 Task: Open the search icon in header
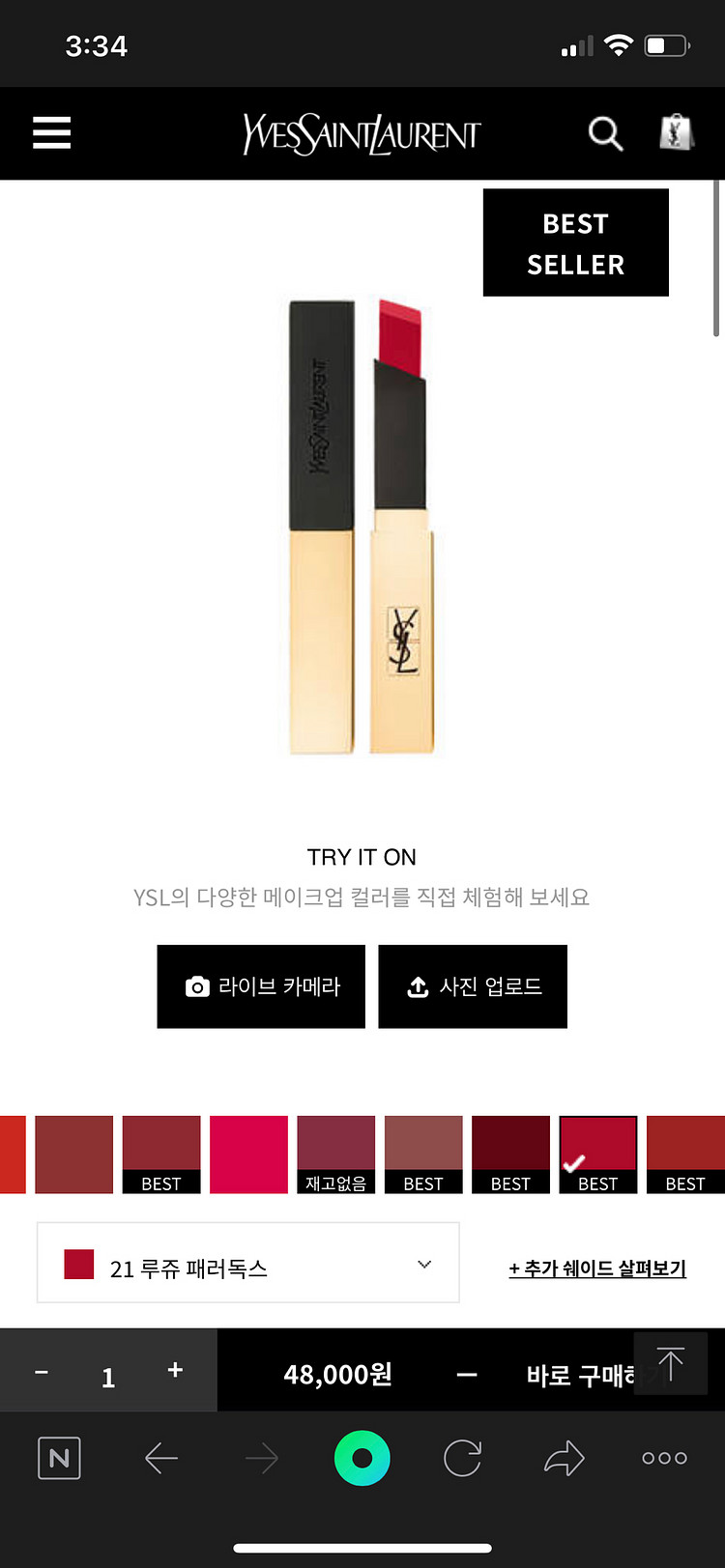point(605,133)
